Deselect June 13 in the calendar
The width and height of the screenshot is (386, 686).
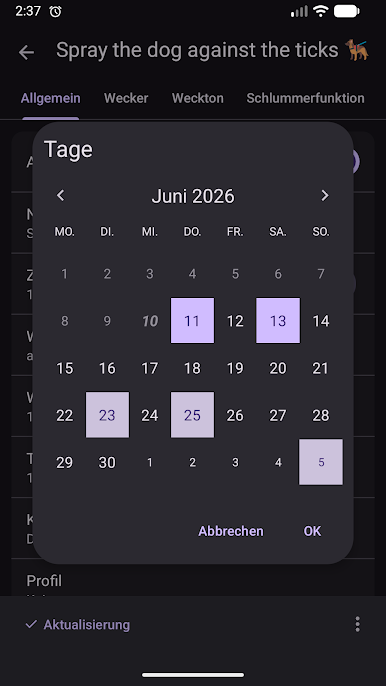point(278,321)
